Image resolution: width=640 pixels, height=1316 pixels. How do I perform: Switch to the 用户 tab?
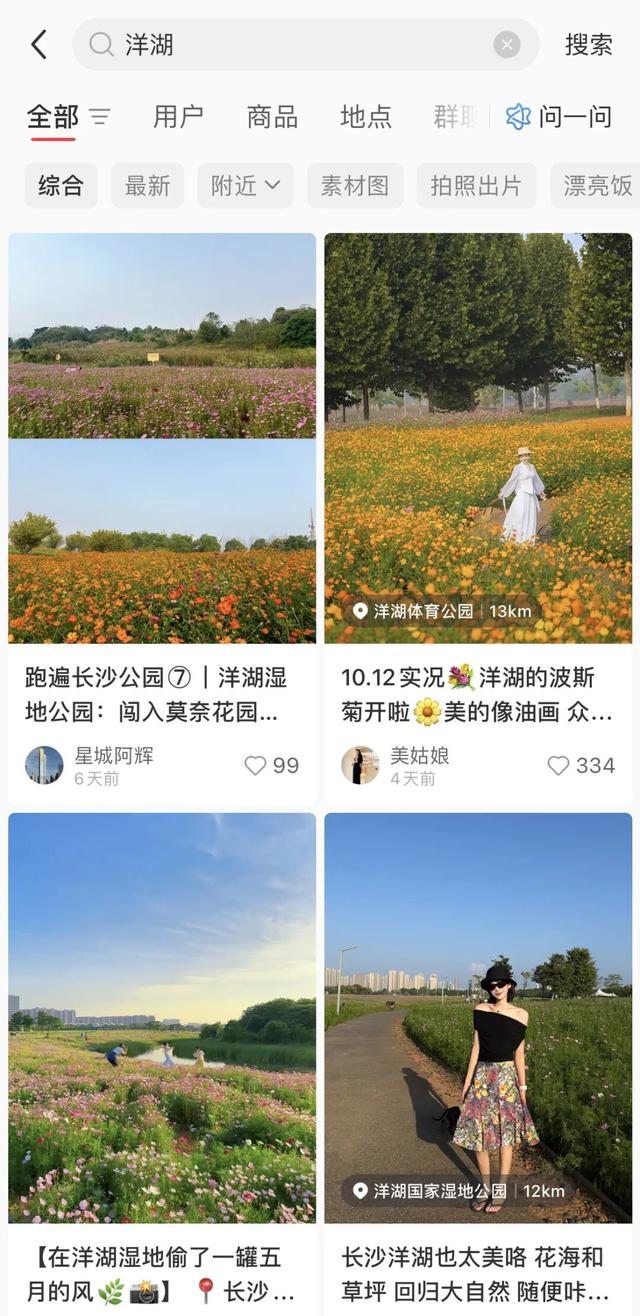[x=178, y=117]
